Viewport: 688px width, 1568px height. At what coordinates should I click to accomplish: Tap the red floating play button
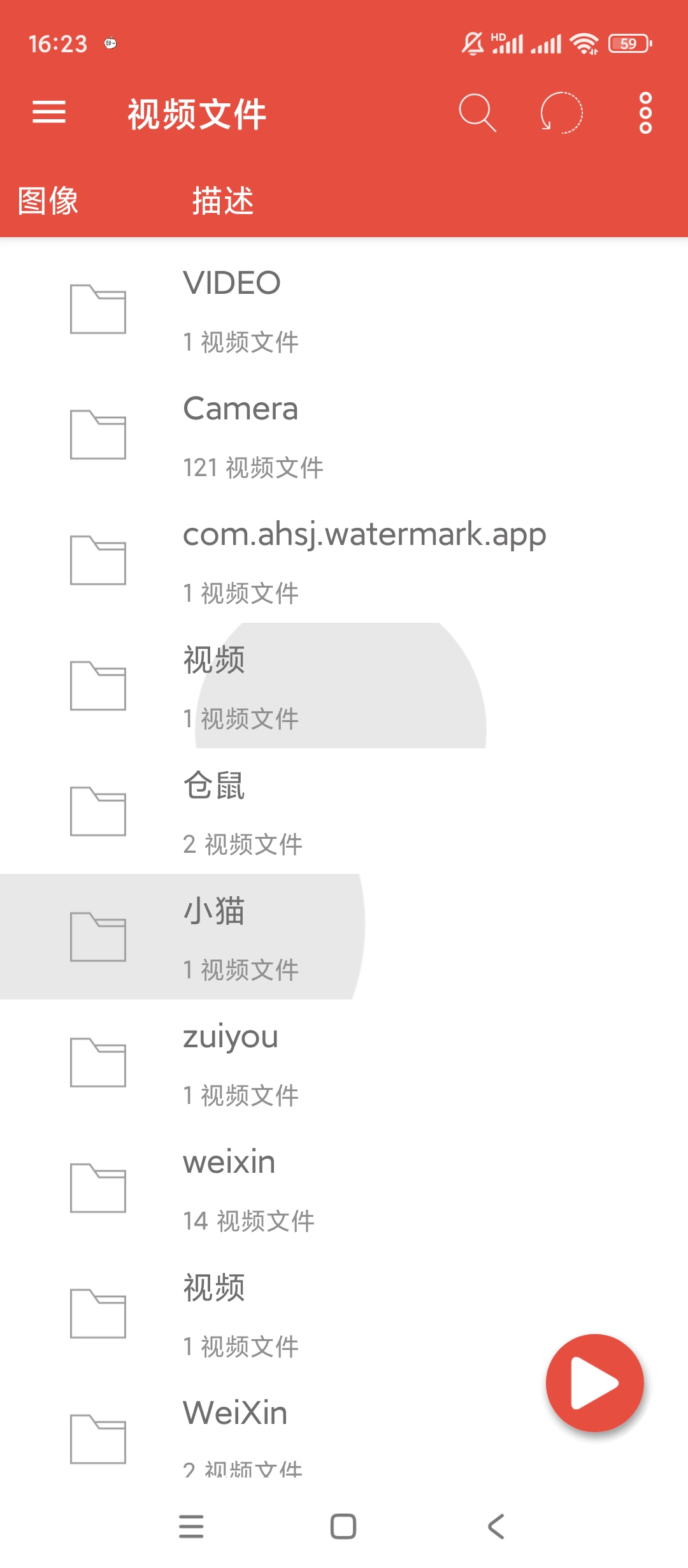(594, 1383)
